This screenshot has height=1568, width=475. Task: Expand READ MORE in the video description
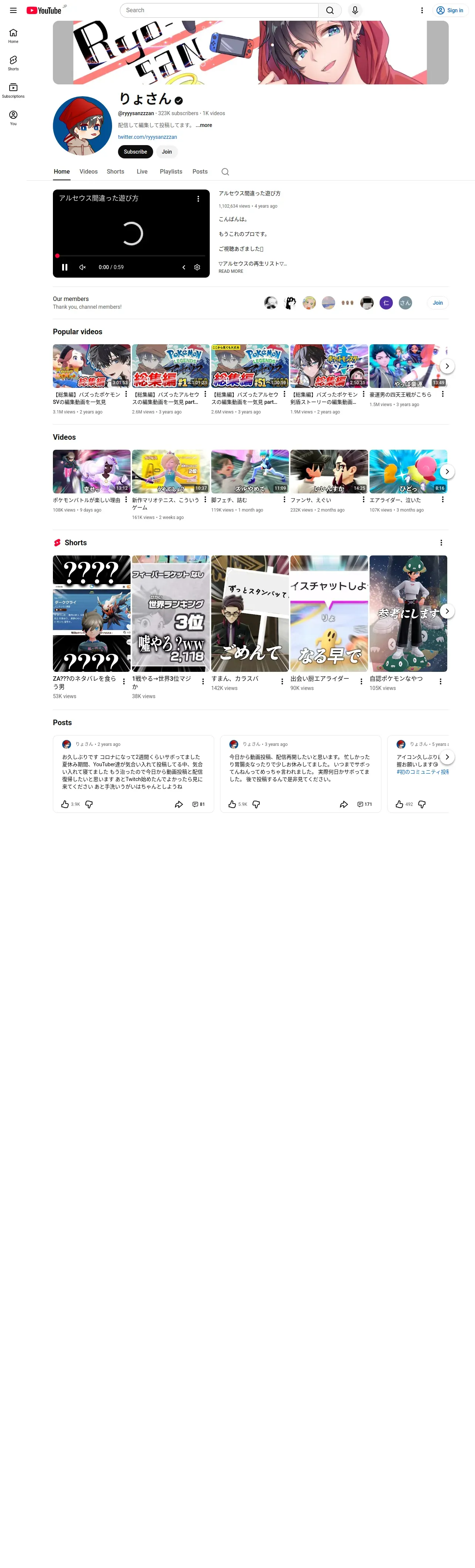230,271
